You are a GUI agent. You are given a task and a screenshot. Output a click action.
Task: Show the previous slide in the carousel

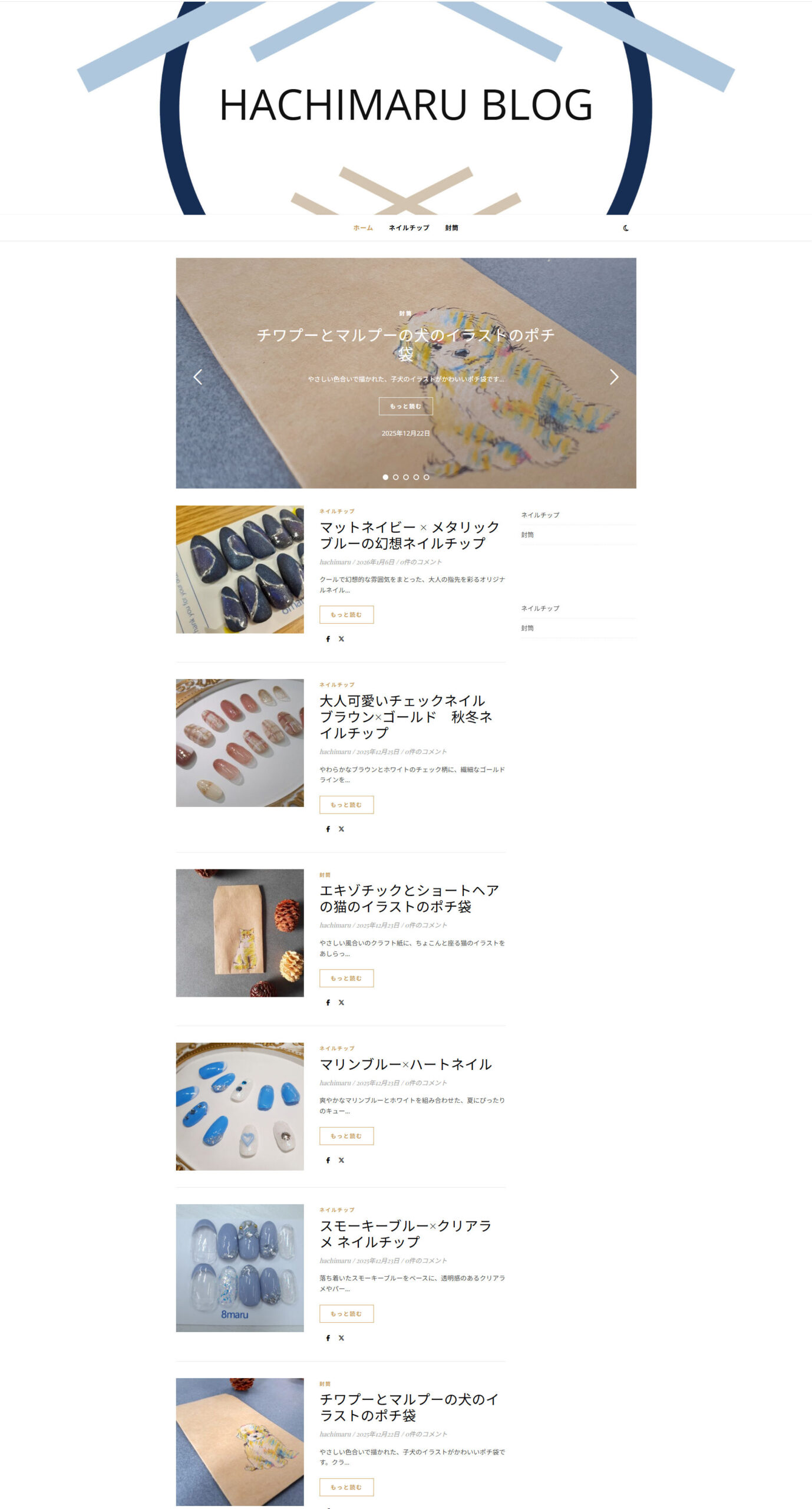198,377
